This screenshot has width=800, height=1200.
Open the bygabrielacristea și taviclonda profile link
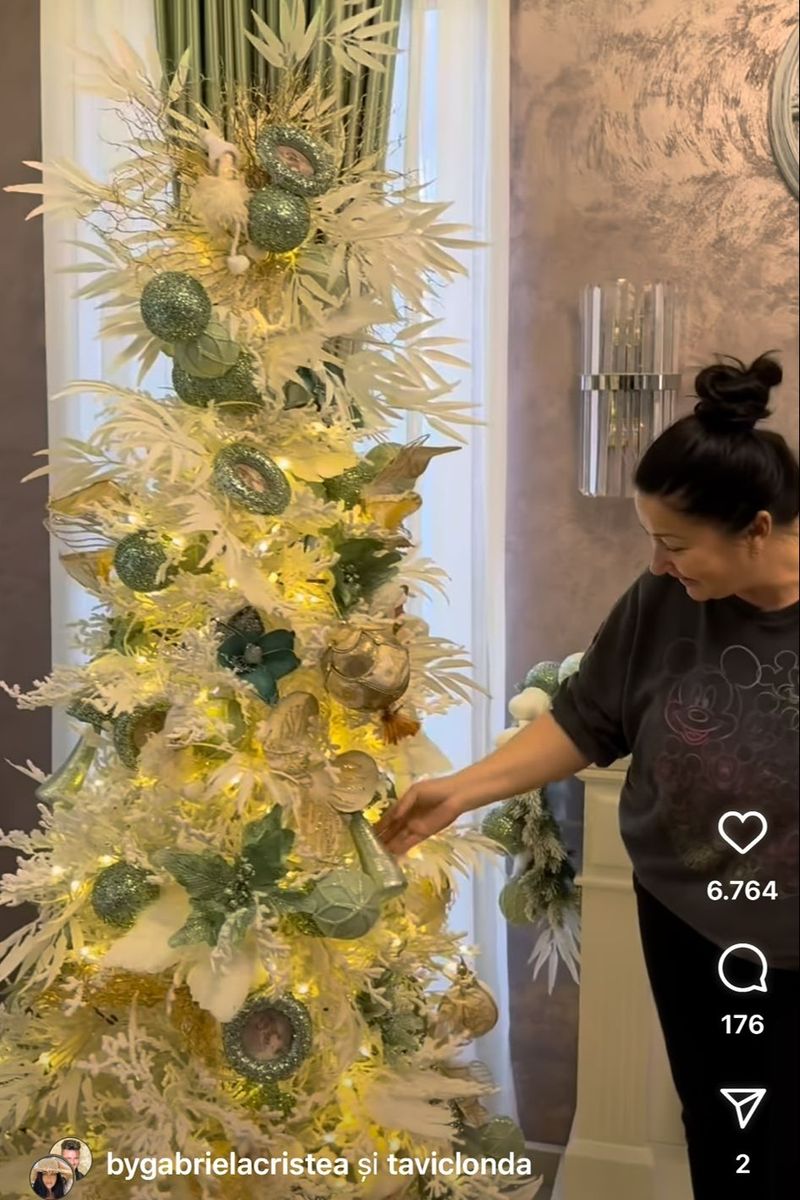[318, 1165]
